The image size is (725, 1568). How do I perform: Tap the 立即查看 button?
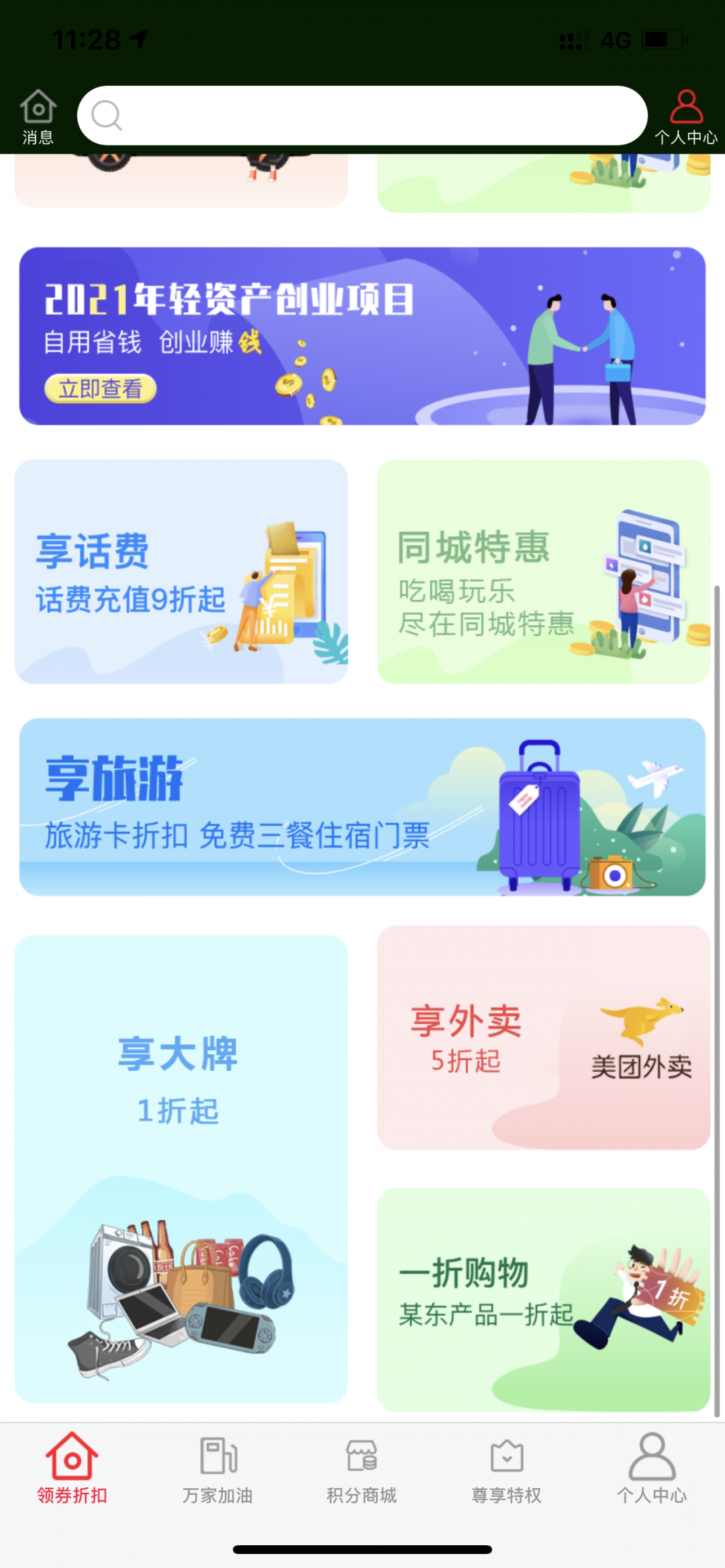[100, 388]
